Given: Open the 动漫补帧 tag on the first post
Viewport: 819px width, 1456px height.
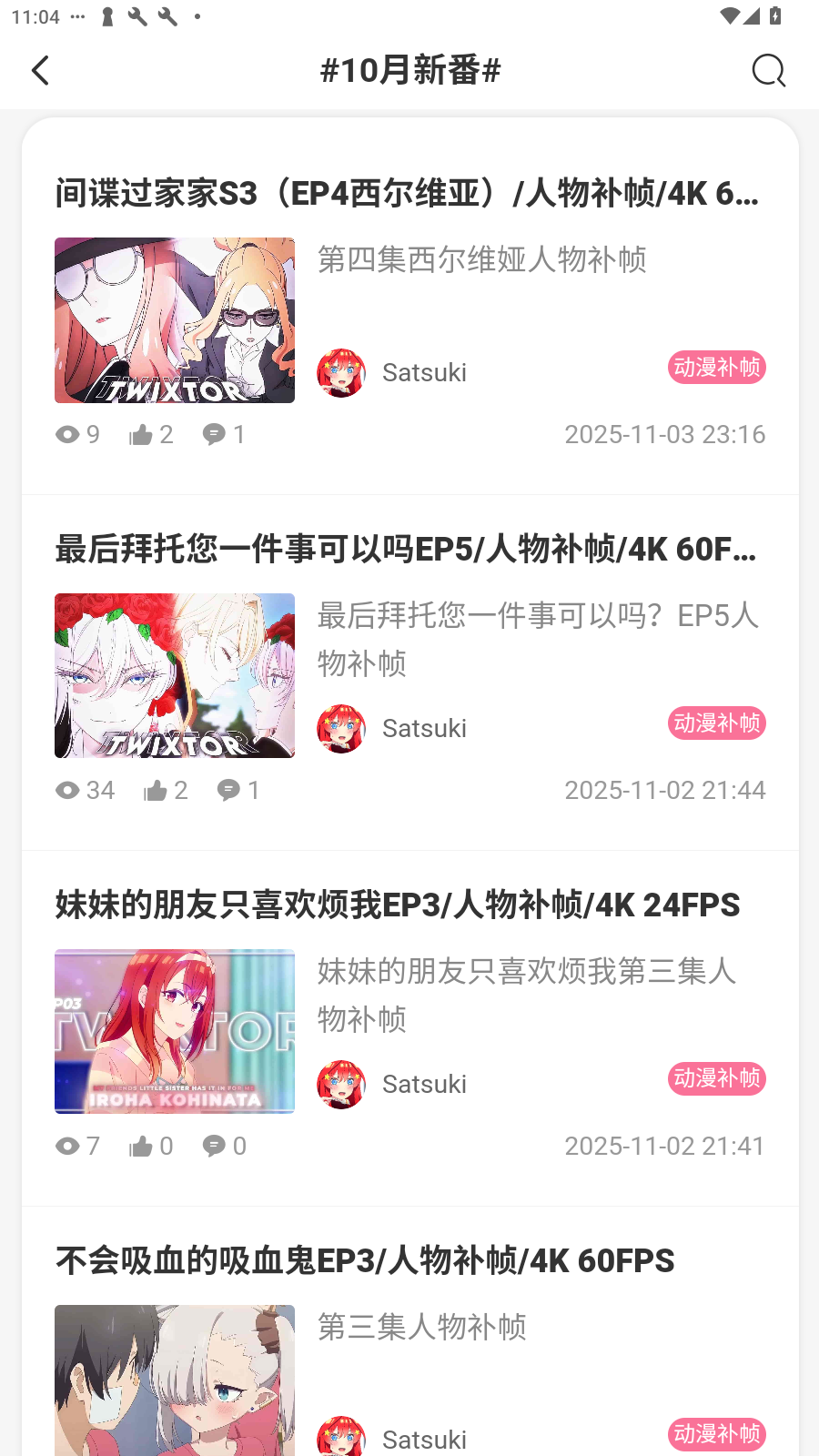Looking at the screenshot, I should tap(717, 368).
